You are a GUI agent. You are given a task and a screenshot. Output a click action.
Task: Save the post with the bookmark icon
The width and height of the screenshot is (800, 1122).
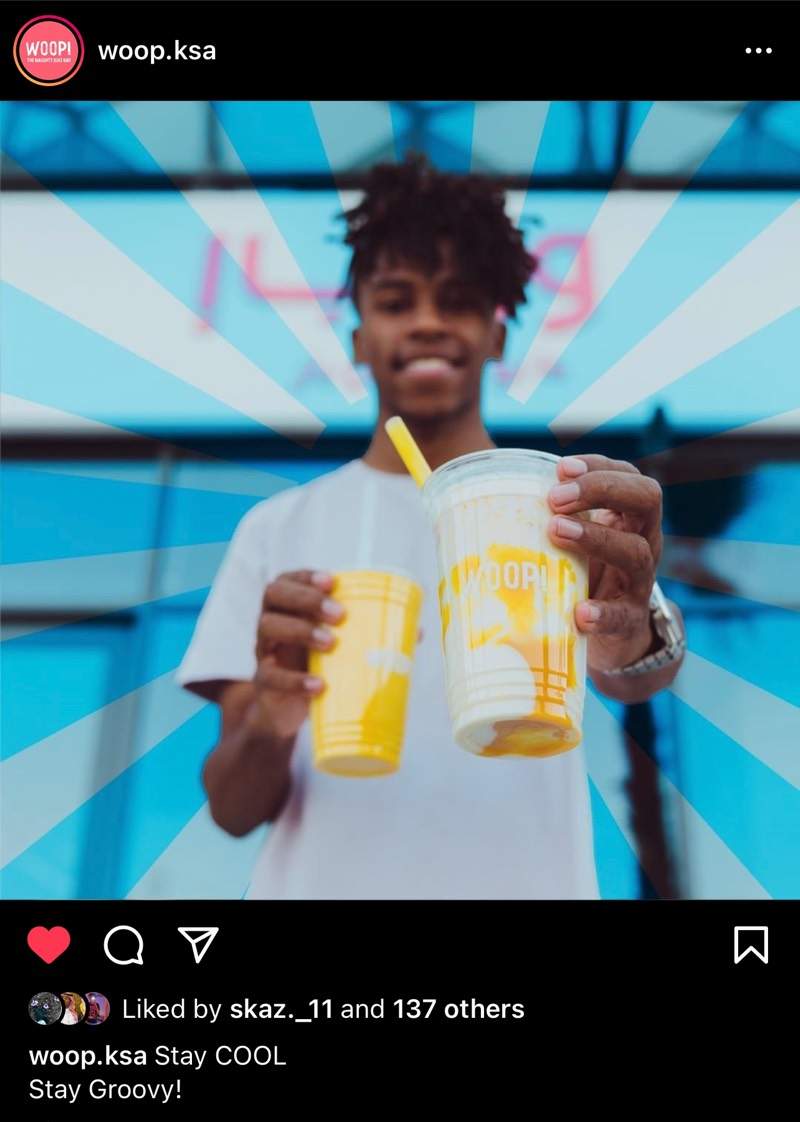750,944
